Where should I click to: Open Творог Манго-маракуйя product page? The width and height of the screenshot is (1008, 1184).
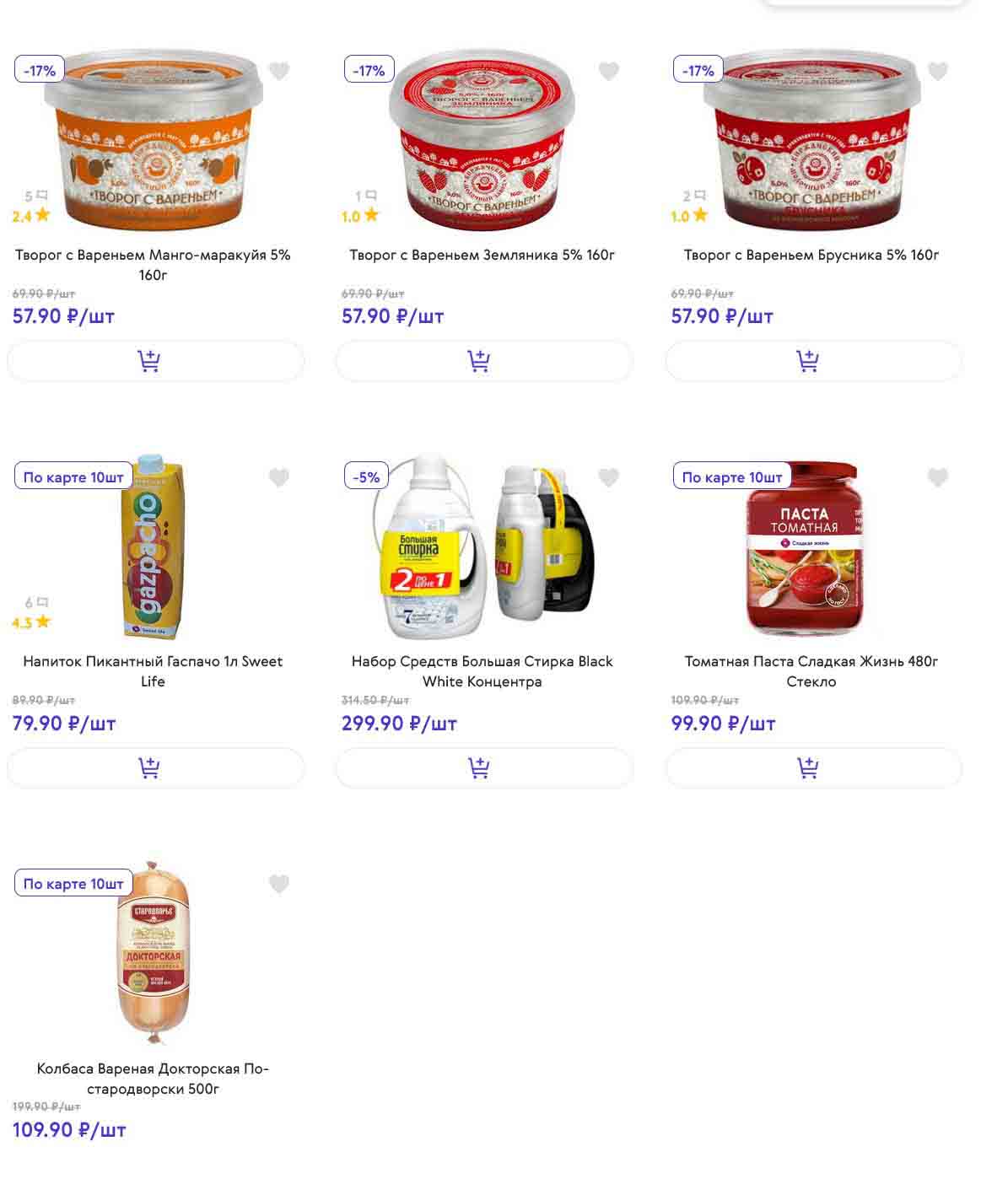click(153, 264)
